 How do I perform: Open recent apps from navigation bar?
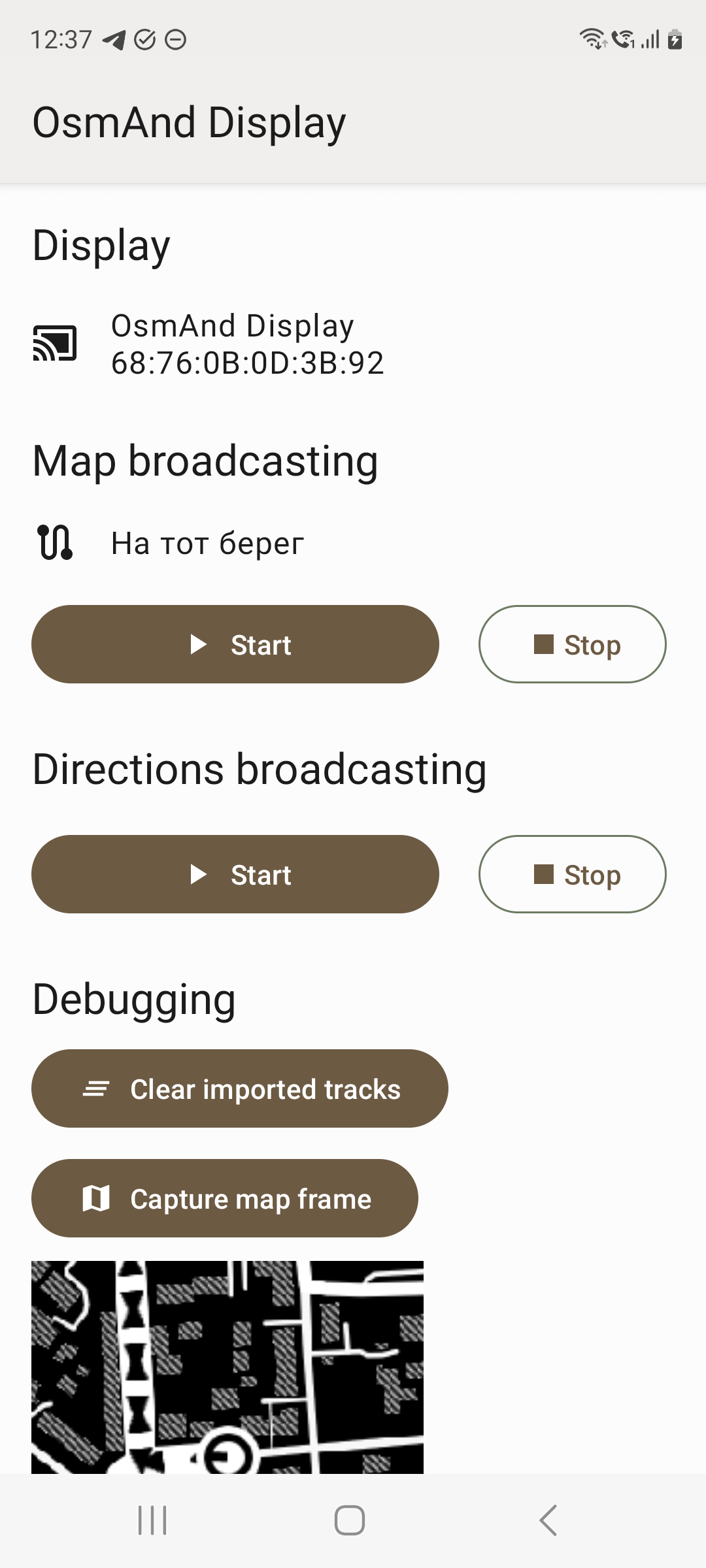[x=152, y=1520]
